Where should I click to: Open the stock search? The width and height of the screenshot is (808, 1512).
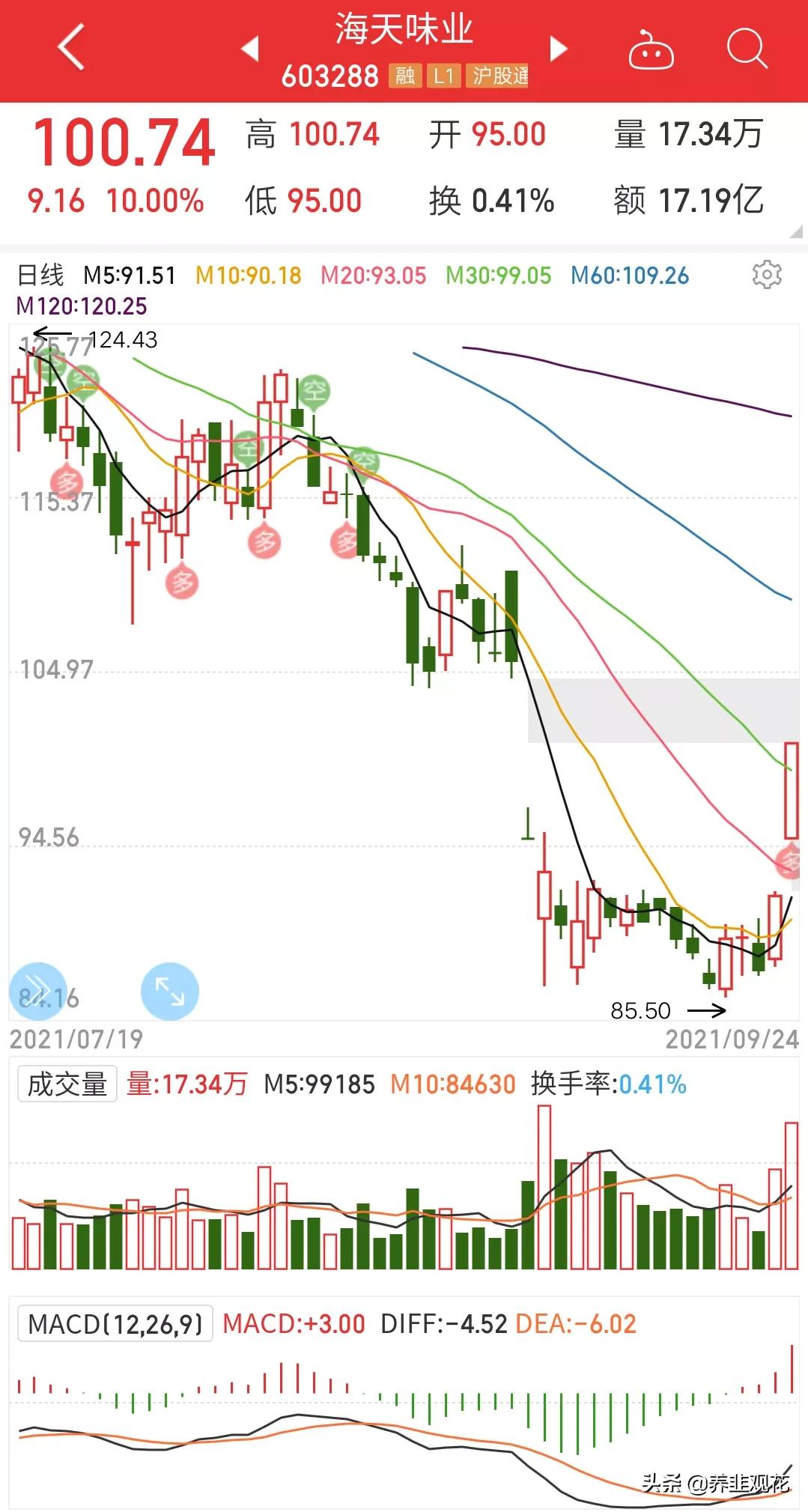coord(747,49)
